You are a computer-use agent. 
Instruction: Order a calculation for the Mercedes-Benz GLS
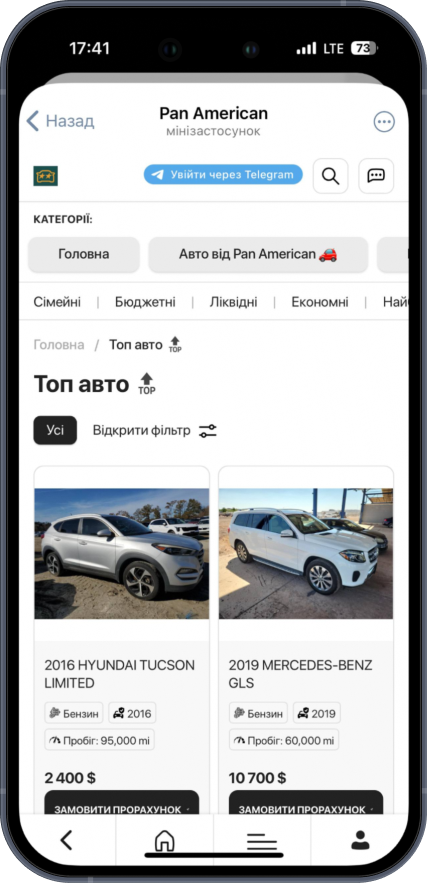tap(306, 802)
